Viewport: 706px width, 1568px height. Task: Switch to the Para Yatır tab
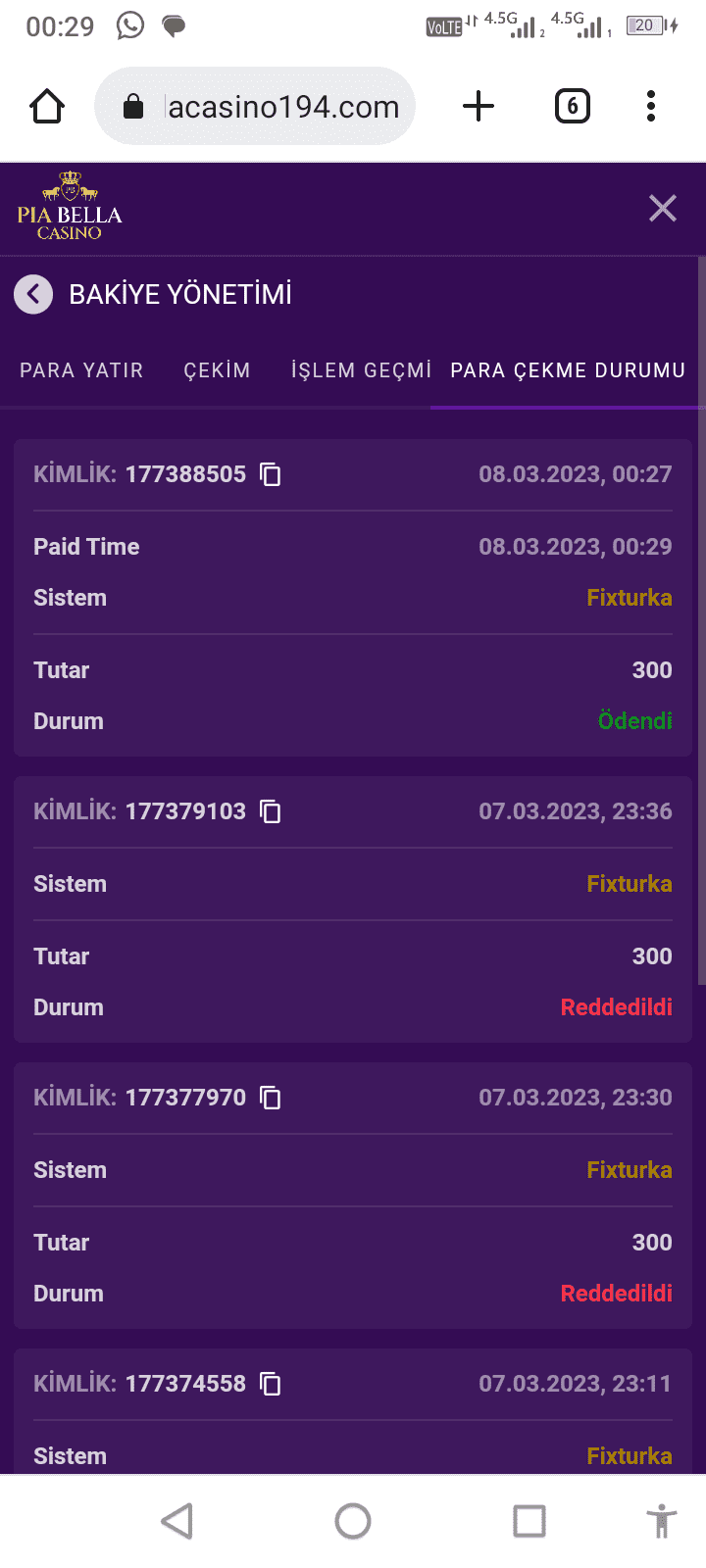click(x=81, y=370)
